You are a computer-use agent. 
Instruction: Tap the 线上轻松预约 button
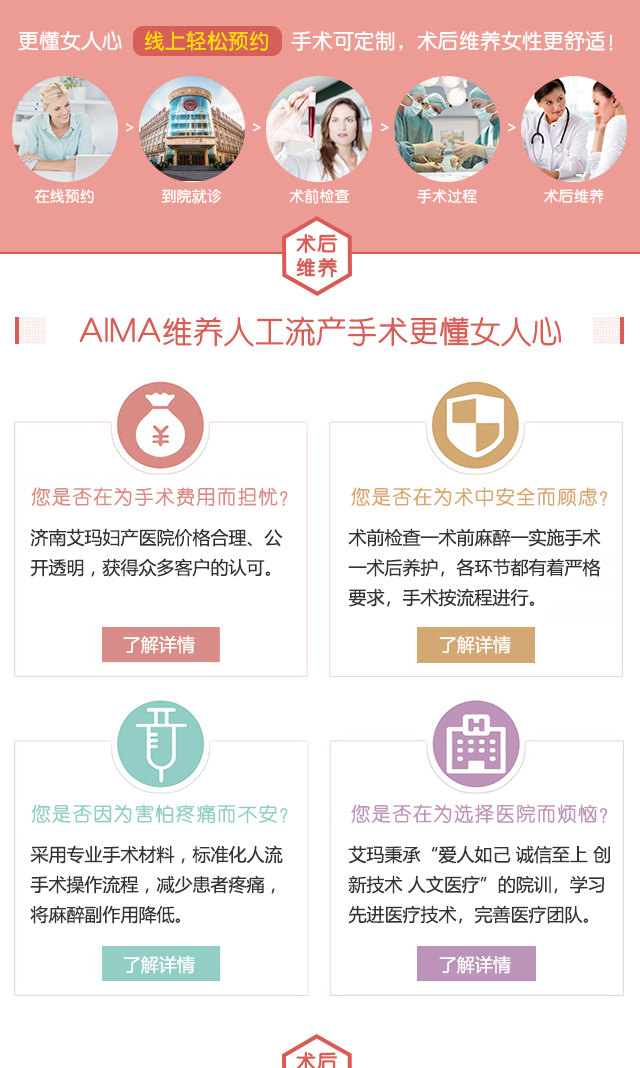pos(207,42)
